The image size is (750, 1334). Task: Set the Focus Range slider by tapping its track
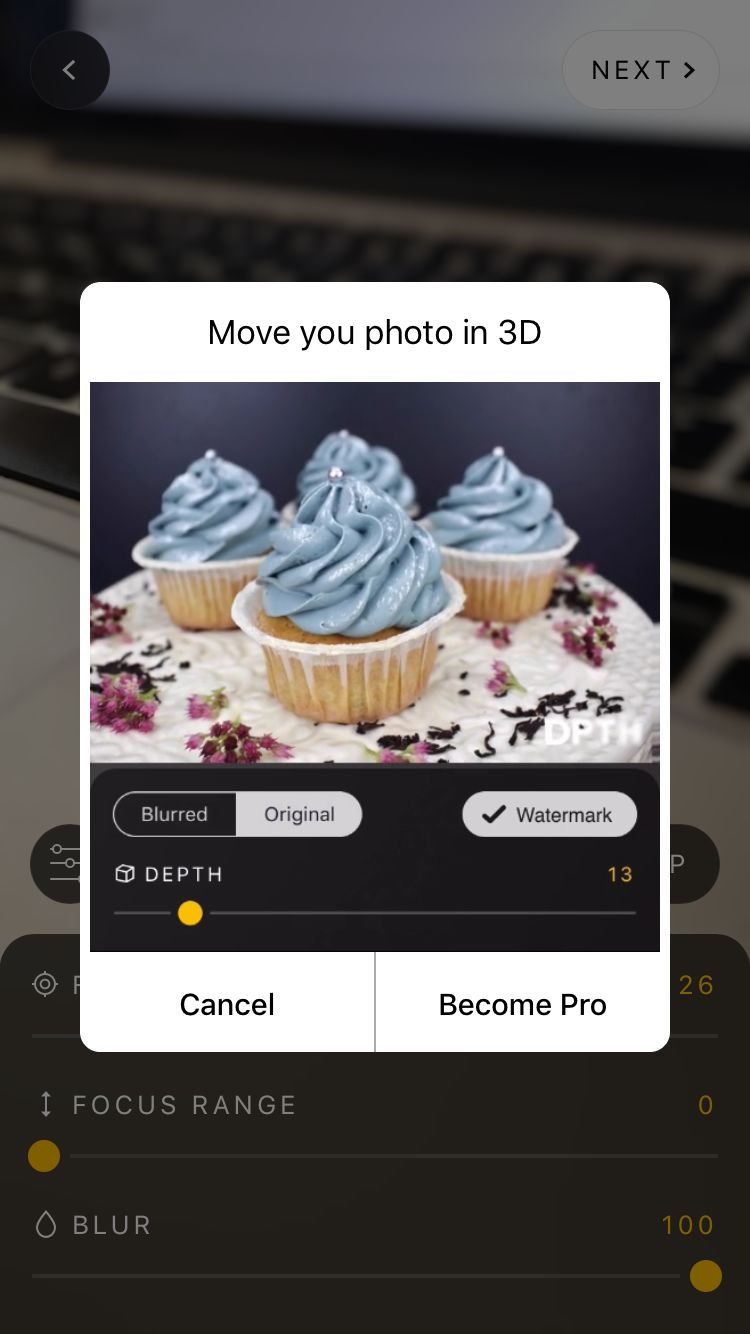click(375, 1156)
